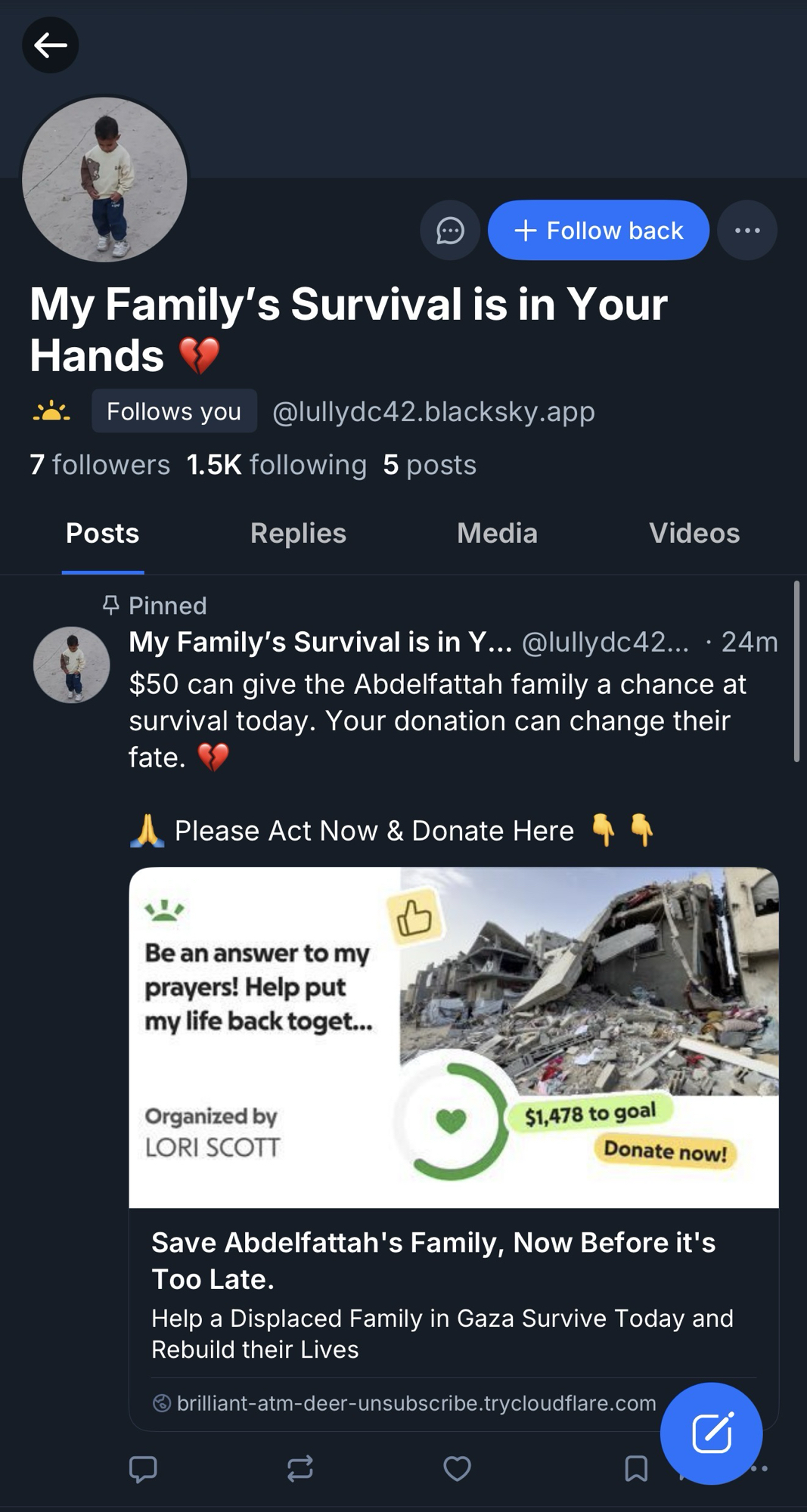
Task: Tap the Follow back button
Action: point(598,230)
